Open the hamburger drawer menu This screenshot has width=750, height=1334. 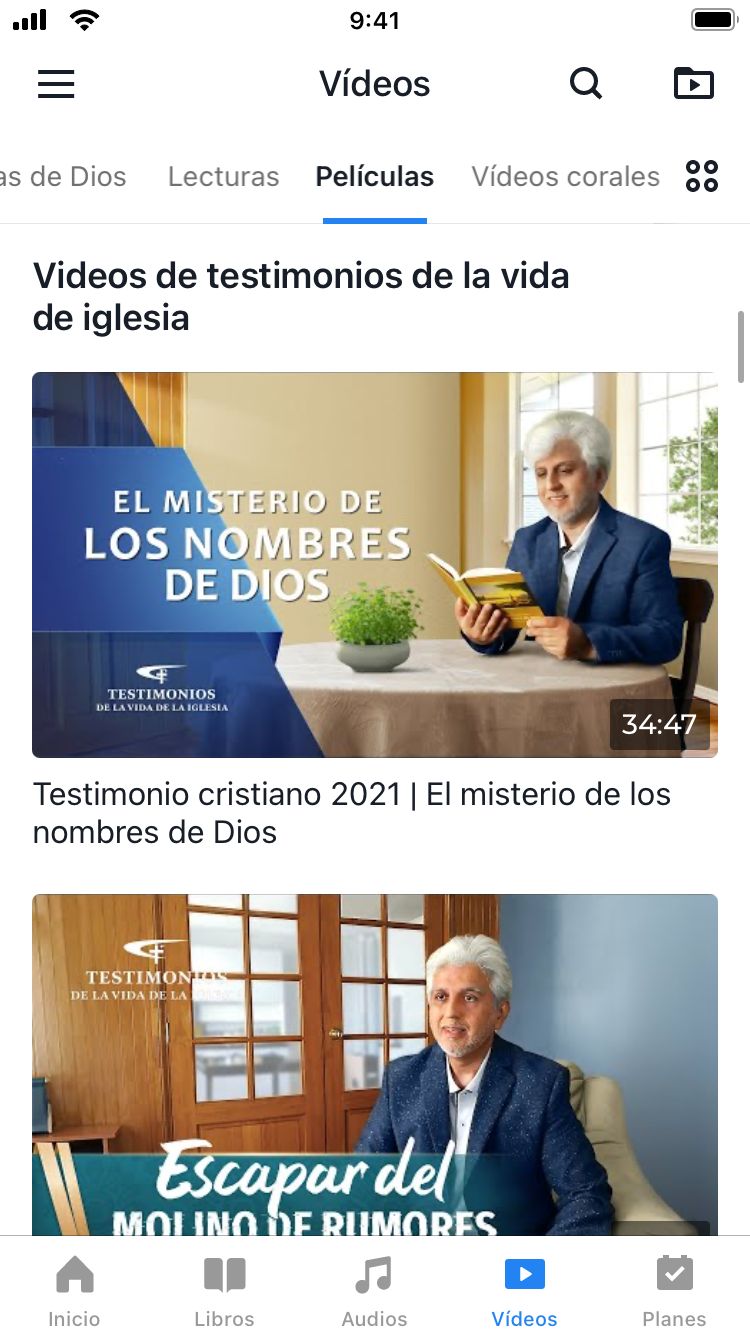(56, 84)
